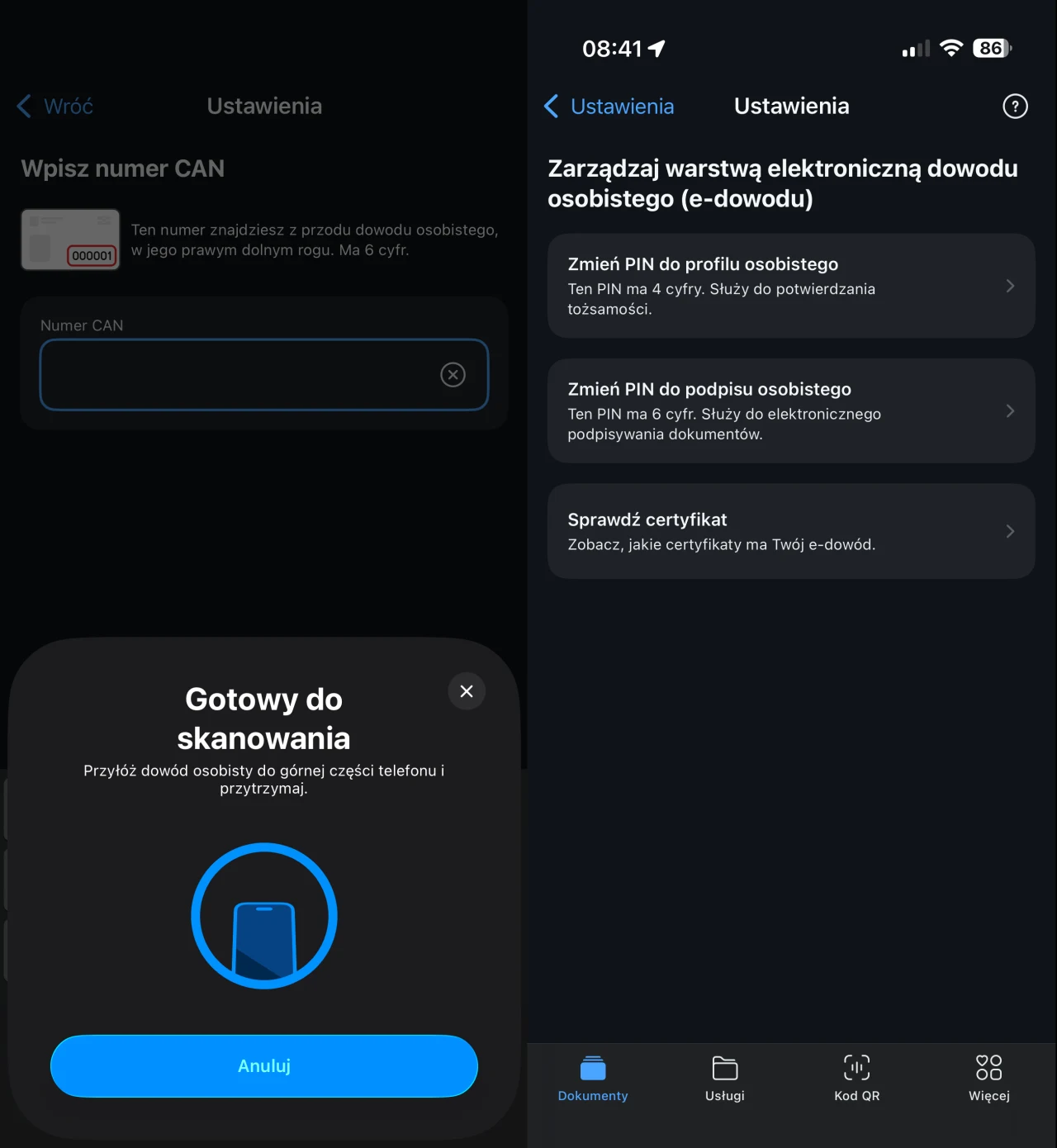Open Zmień PIN do podpisu osobistego
Viewport: 1057px width, 1148px height.
pos(790,410)
